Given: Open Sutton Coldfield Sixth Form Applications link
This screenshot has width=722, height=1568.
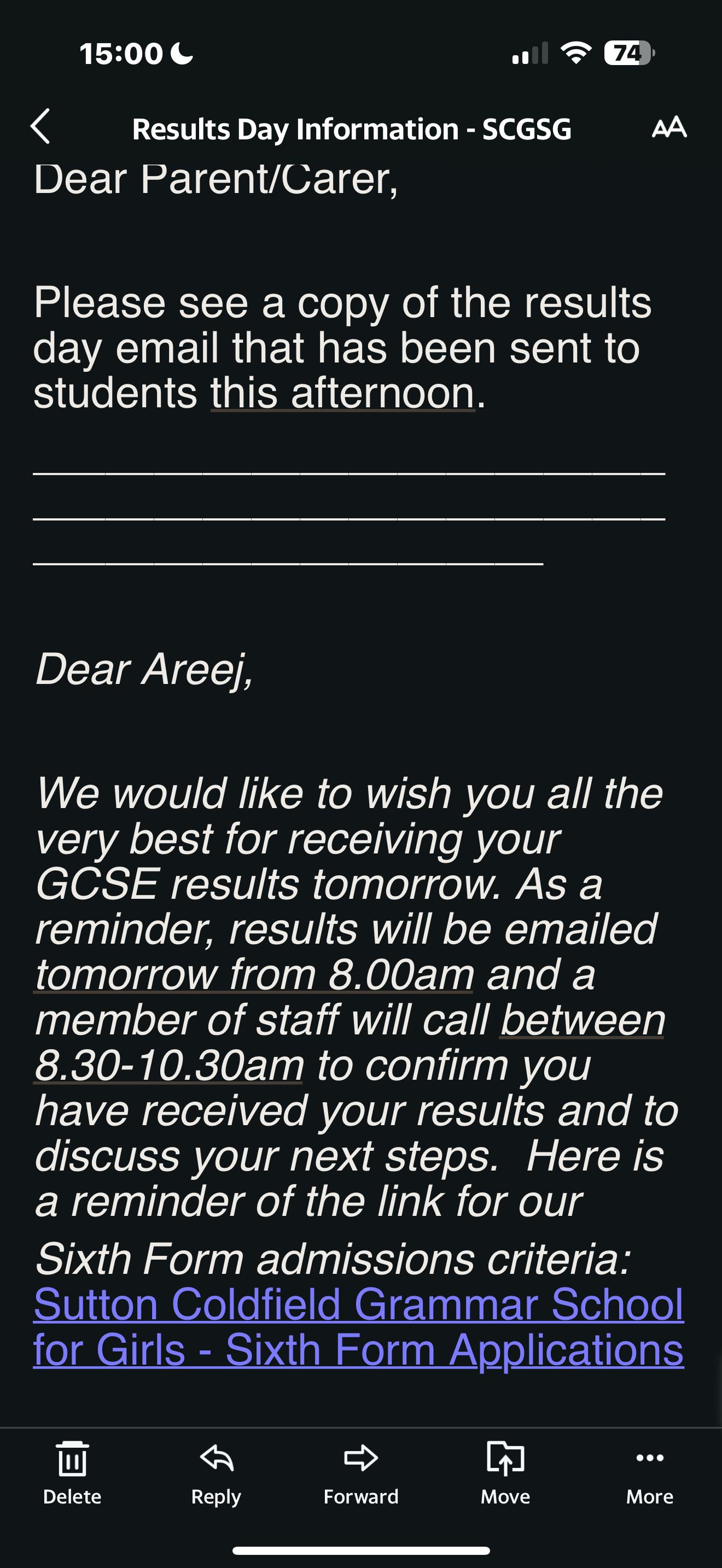Looking at the screenshot, I should pyautogui.click(x=359, y=1327).
